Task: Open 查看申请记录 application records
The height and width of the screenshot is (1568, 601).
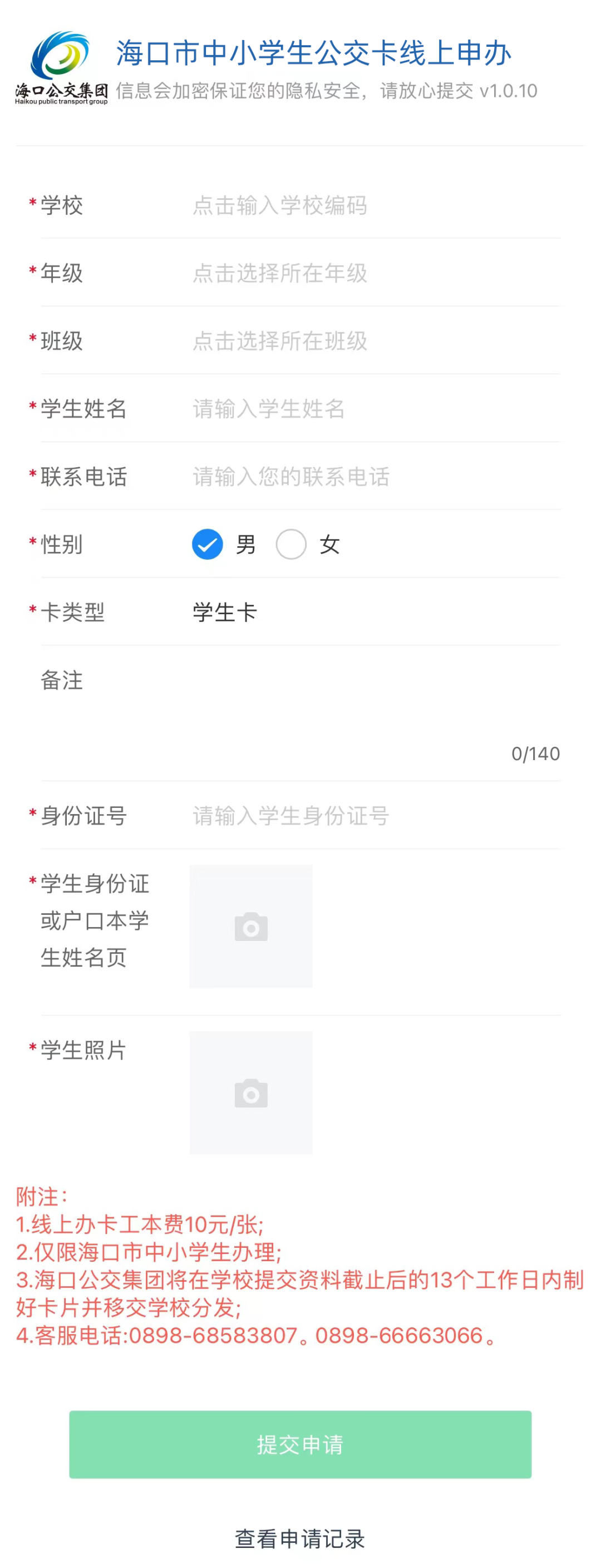Action: [300, 1538]
